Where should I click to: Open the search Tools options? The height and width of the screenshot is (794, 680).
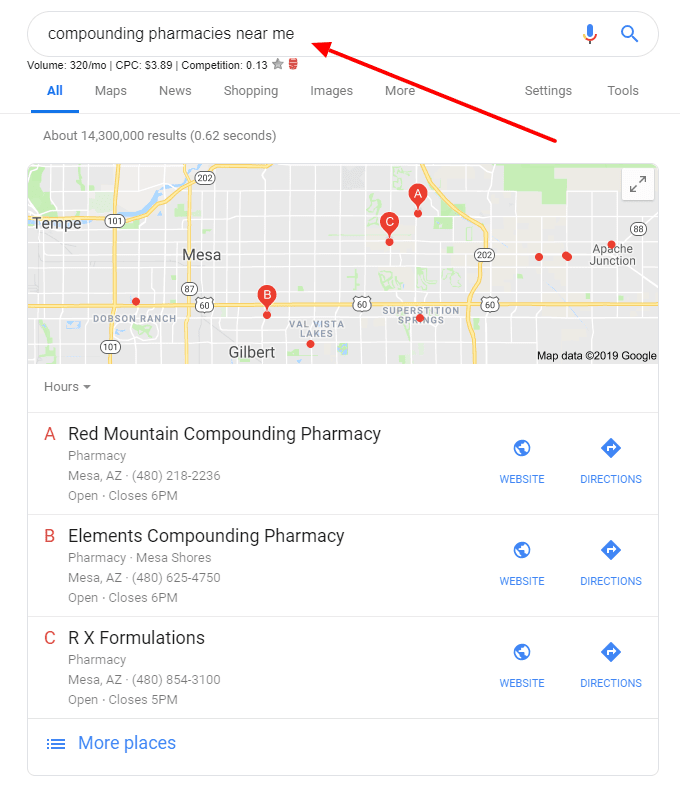click(x=622, y=91)
